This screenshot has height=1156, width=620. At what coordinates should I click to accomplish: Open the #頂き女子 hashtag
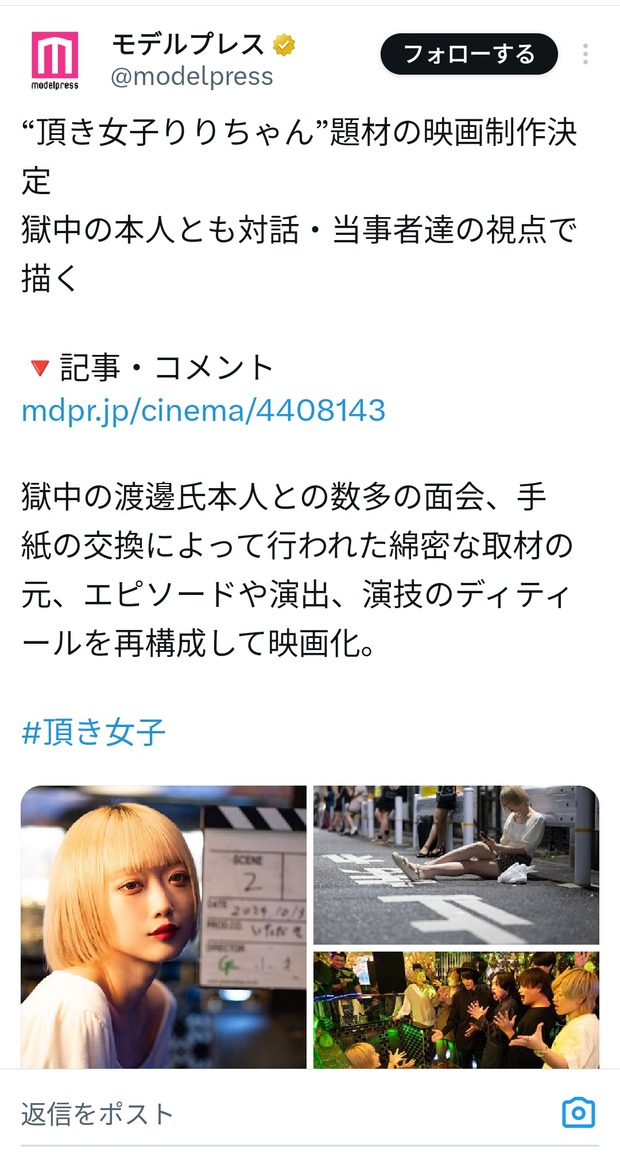coord(93,732)
